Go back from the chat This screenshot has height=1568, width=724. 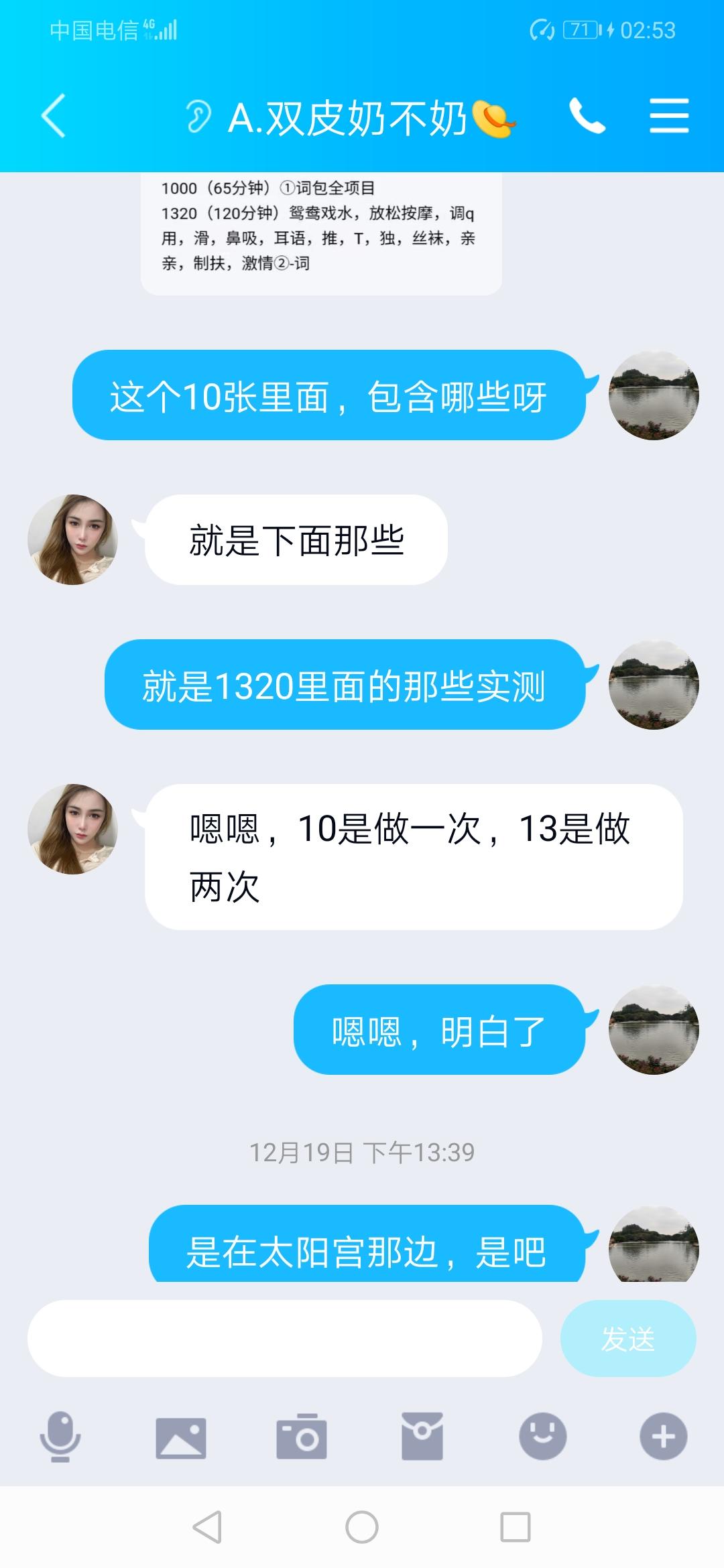[x=54, y=116]
